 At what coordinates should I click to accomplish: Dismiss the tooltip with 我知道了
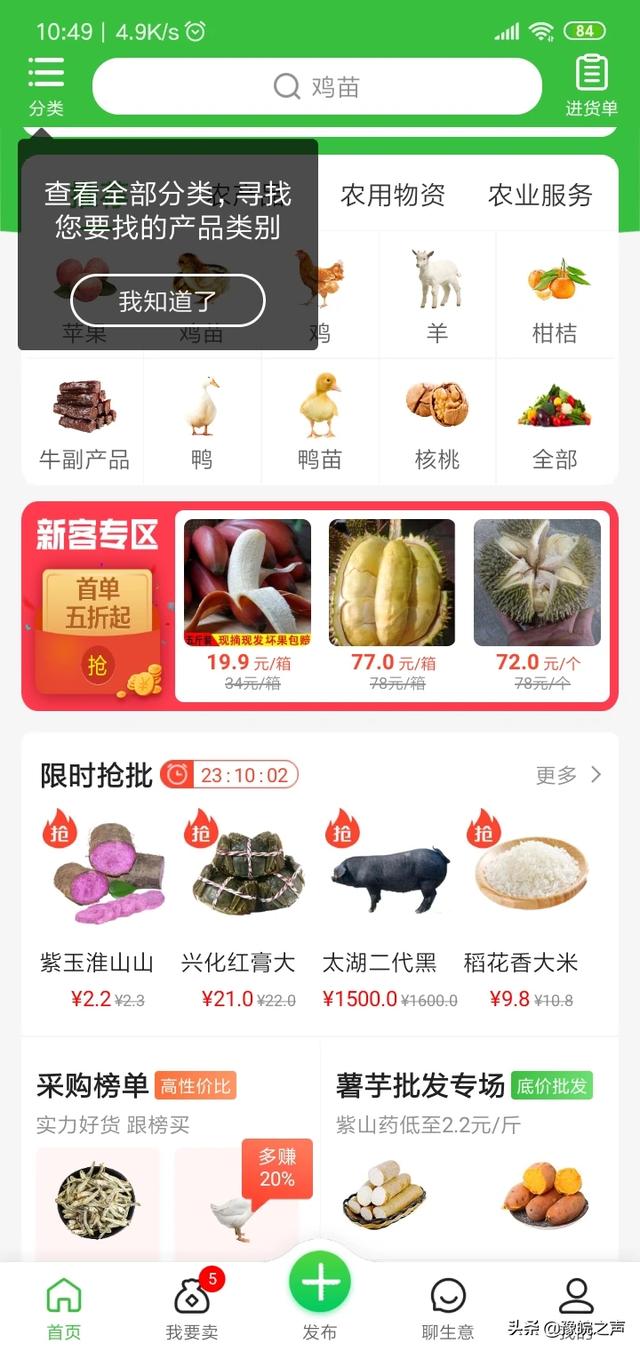click(x=168, y=300)
